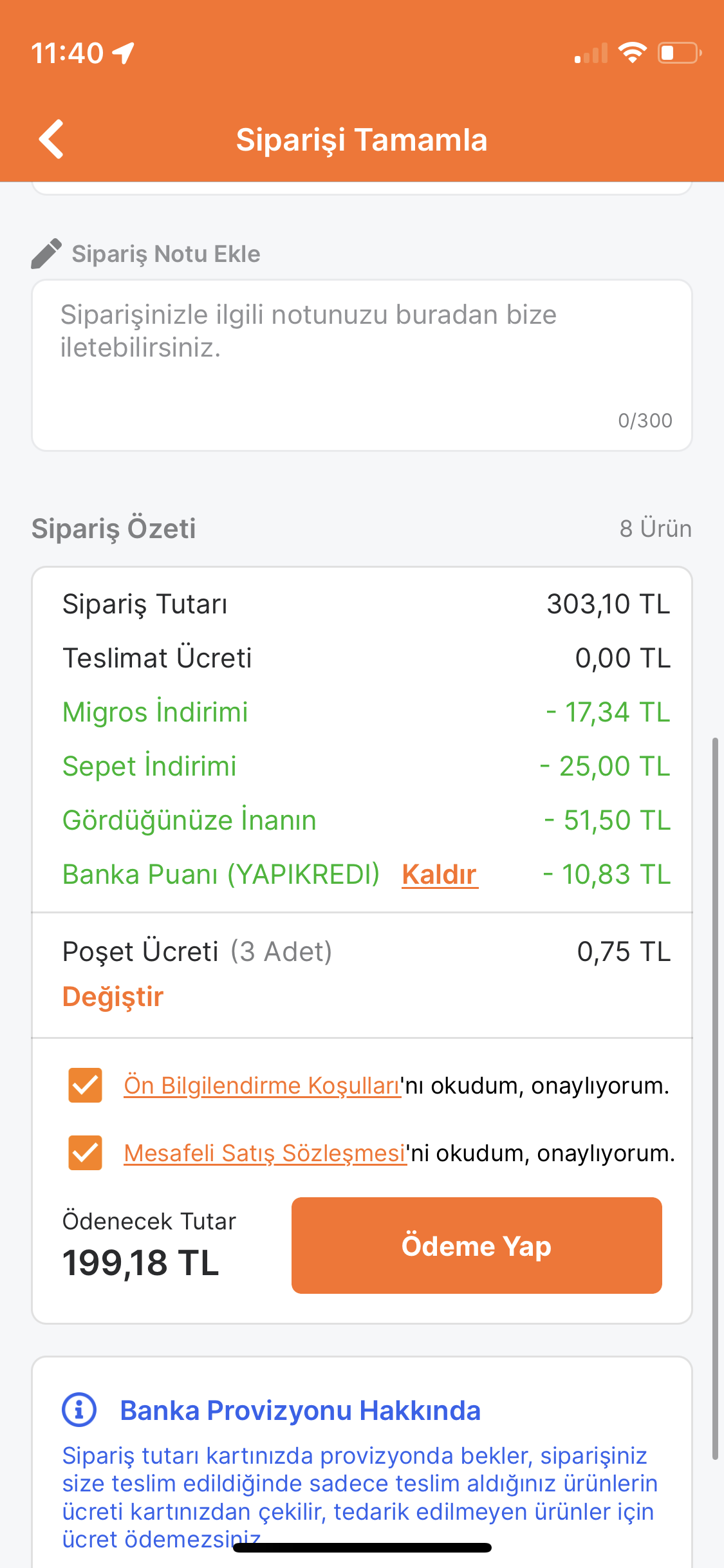The image size is (724, 1568).
Task: Go back from Siparişi Tamamla screen
Action: (51, 139)
